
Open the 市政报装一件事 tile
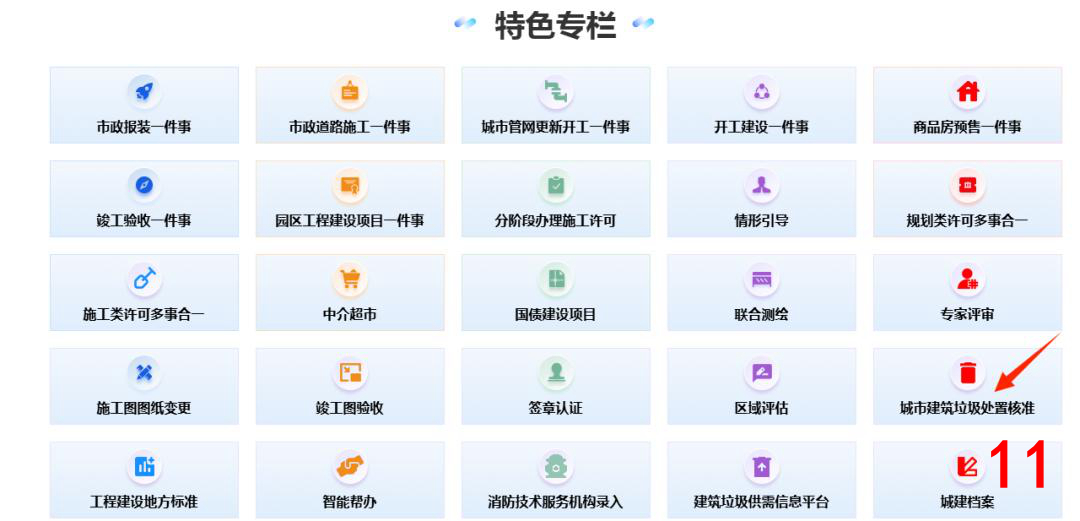point(144,106)
